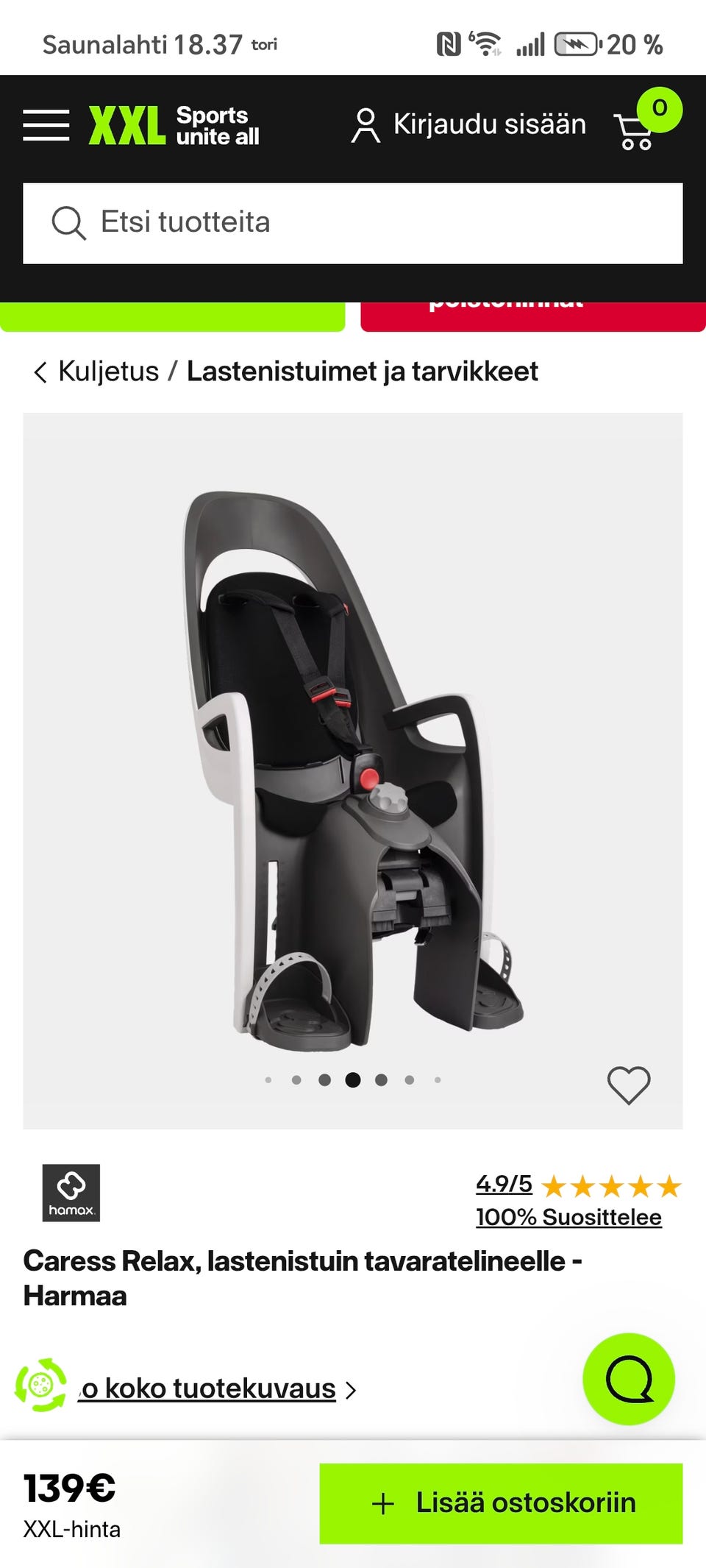View 100% Suosittelee recommendations

tap(568, 1217)
